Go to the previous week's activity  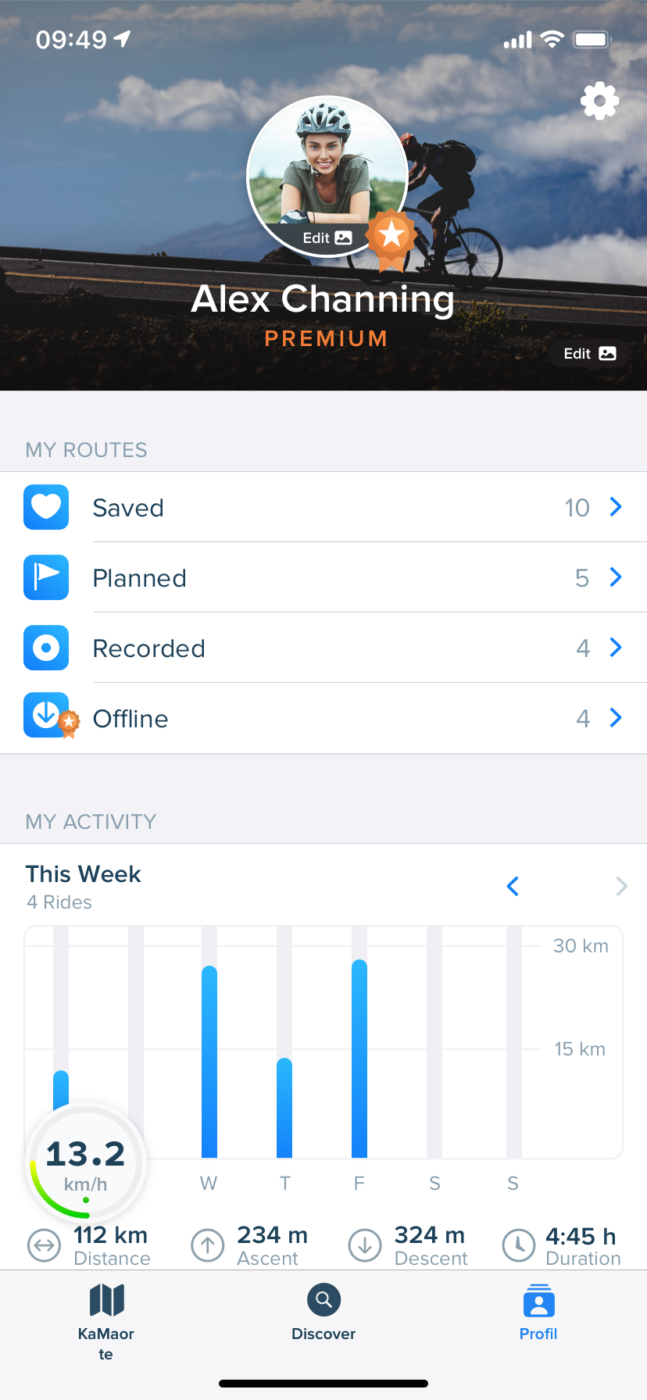pos(513,886)
